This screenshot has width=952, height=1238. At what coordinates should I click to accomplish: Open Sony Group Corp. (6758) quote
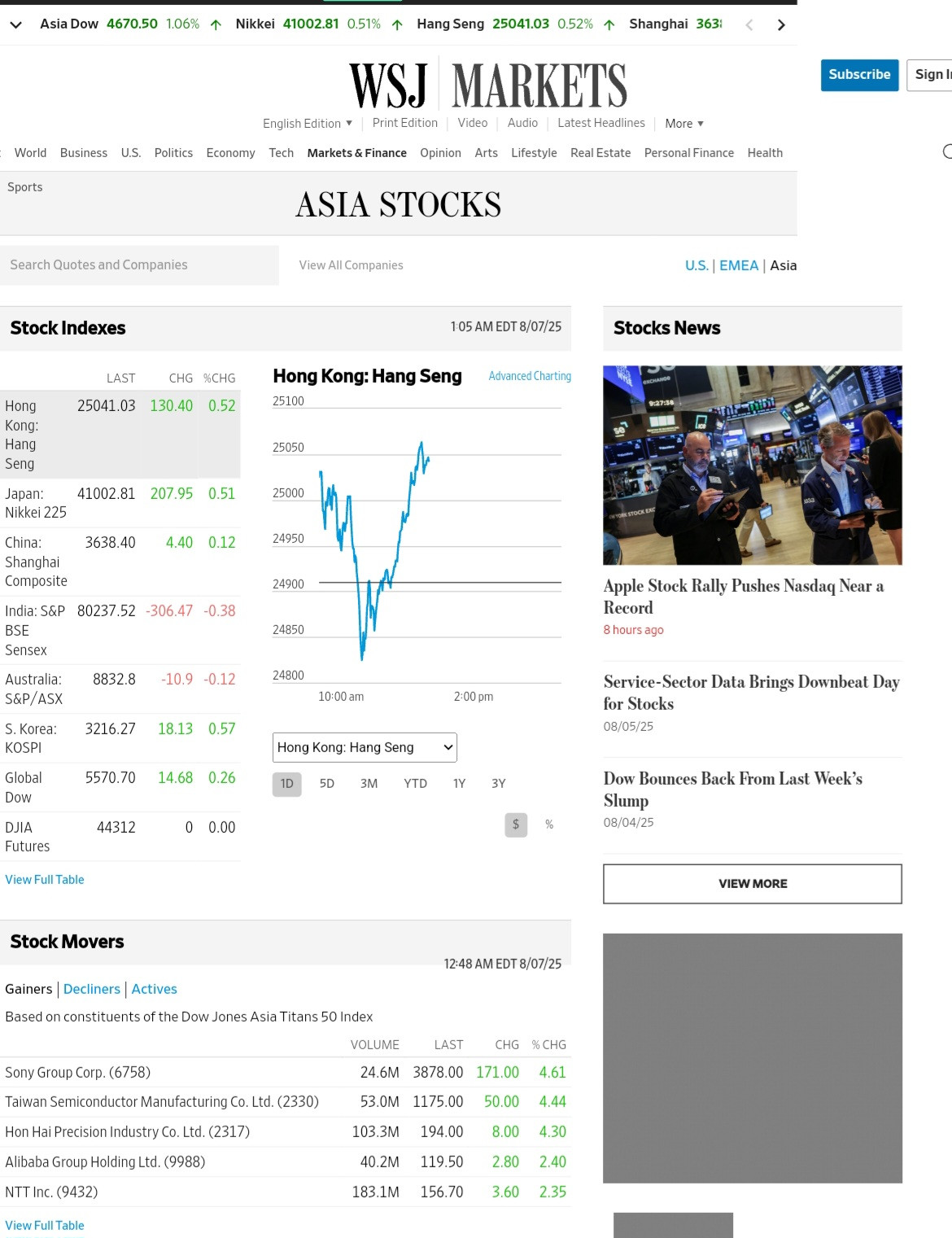[x=78, y=1073]
